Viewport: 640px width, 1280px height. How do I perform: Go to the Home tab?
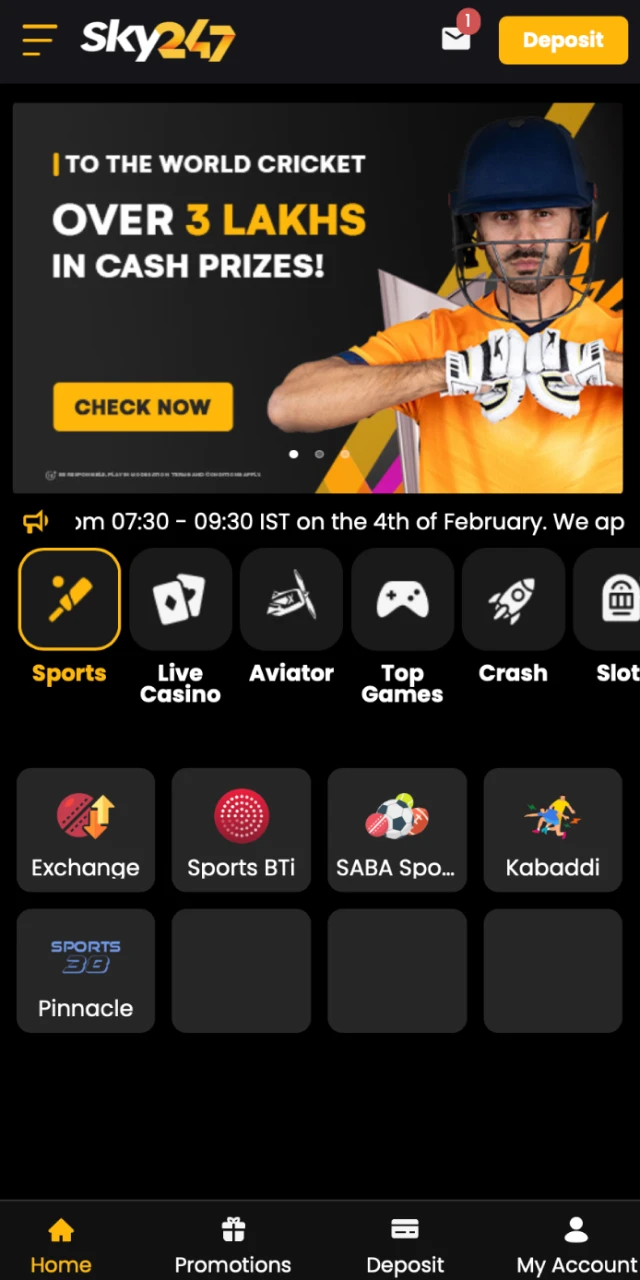pyautogui.click(x=61, y=1244)
